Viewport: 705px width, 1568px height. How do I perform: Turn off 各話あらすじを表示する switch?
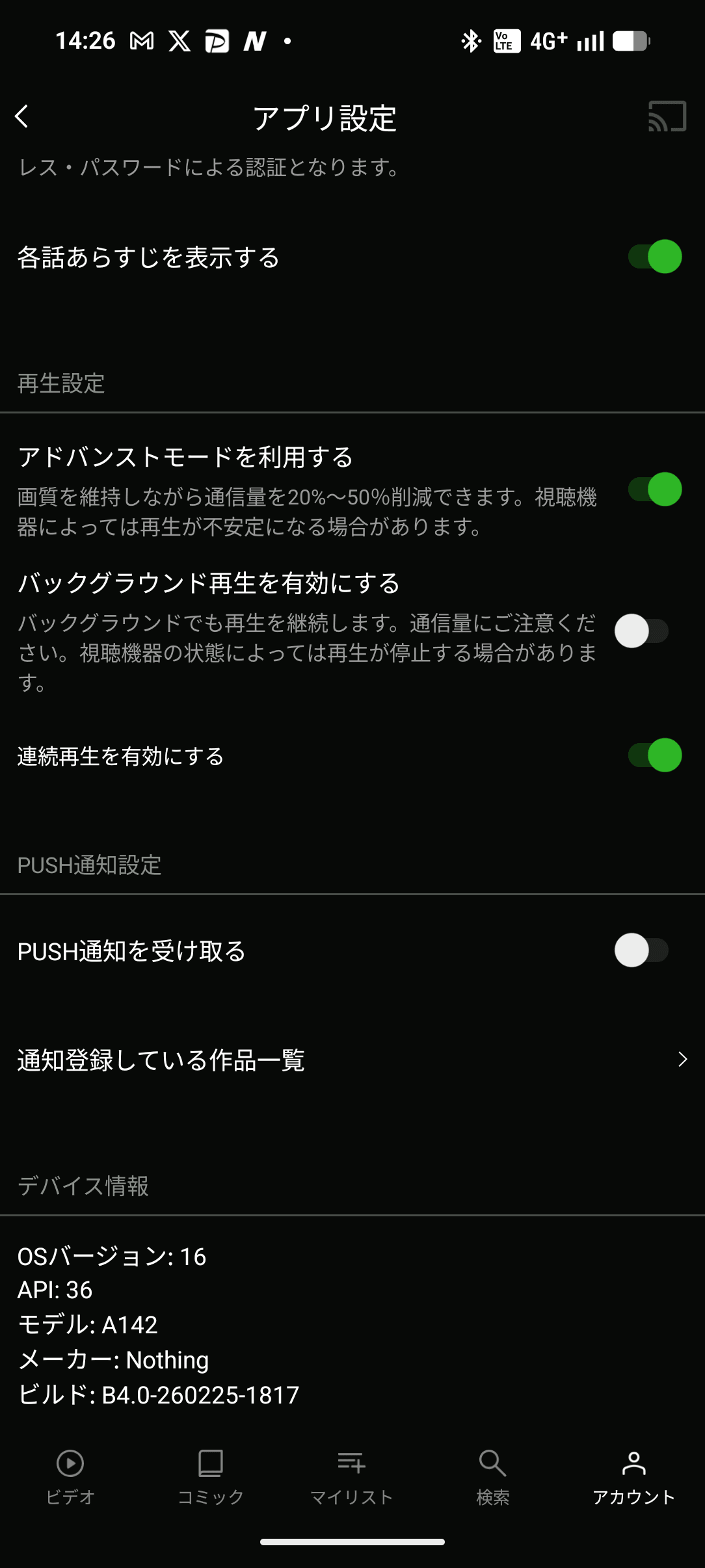point(654,257)
